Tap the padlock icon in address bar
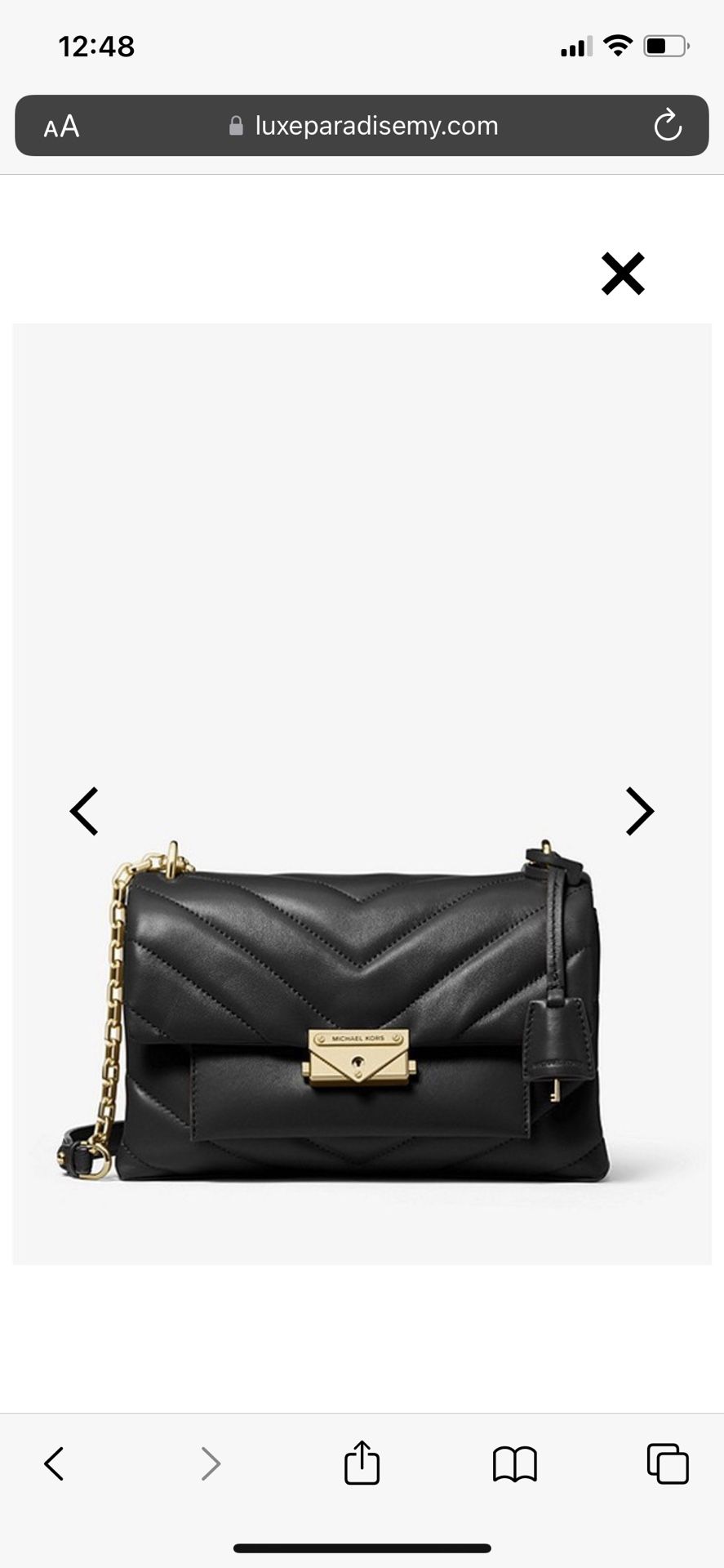The width and height of the screenshot is (724, 1568). click(235, 125)
